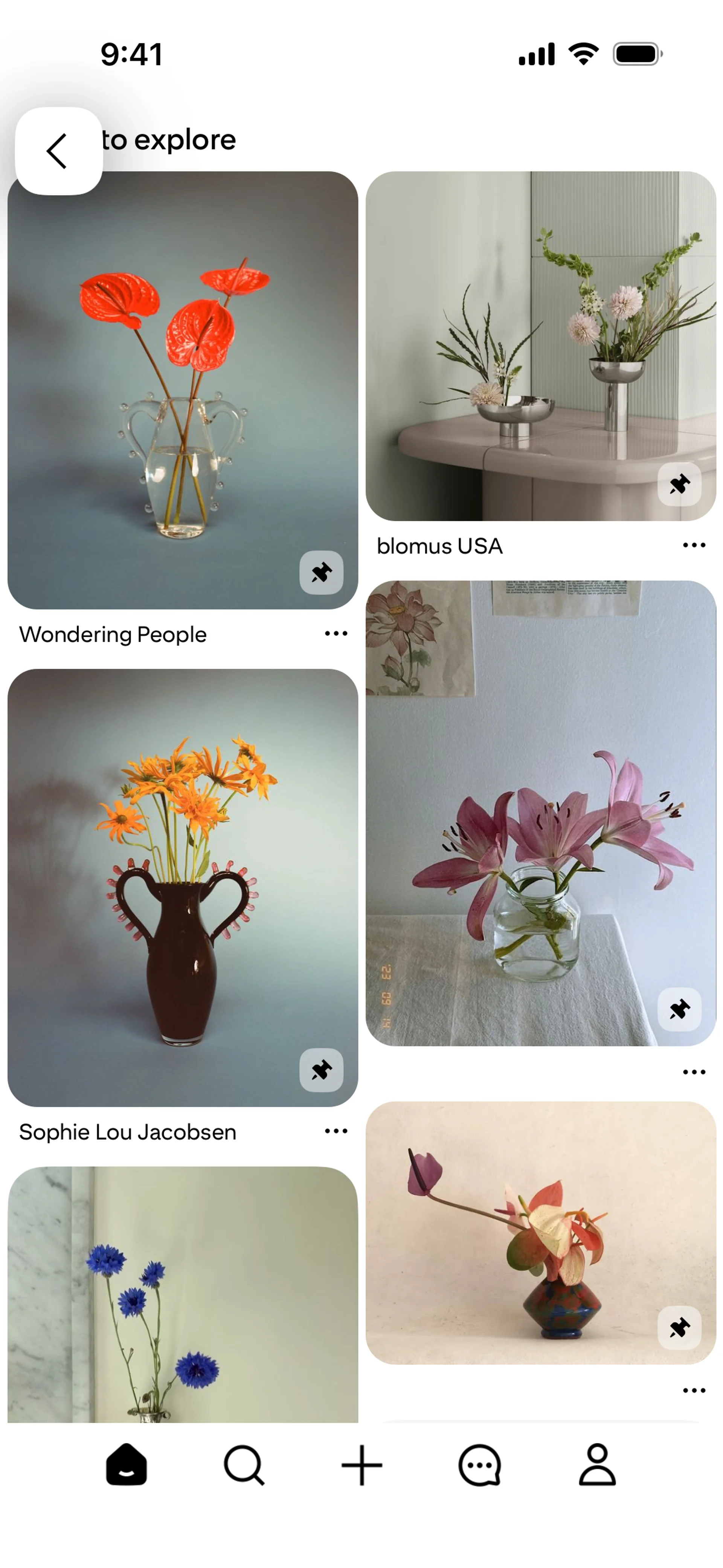This screenshot has height=1568, width=723.
Task: Switch to the Home tab
Action: pyautogui.click(x=127, y=1465)
